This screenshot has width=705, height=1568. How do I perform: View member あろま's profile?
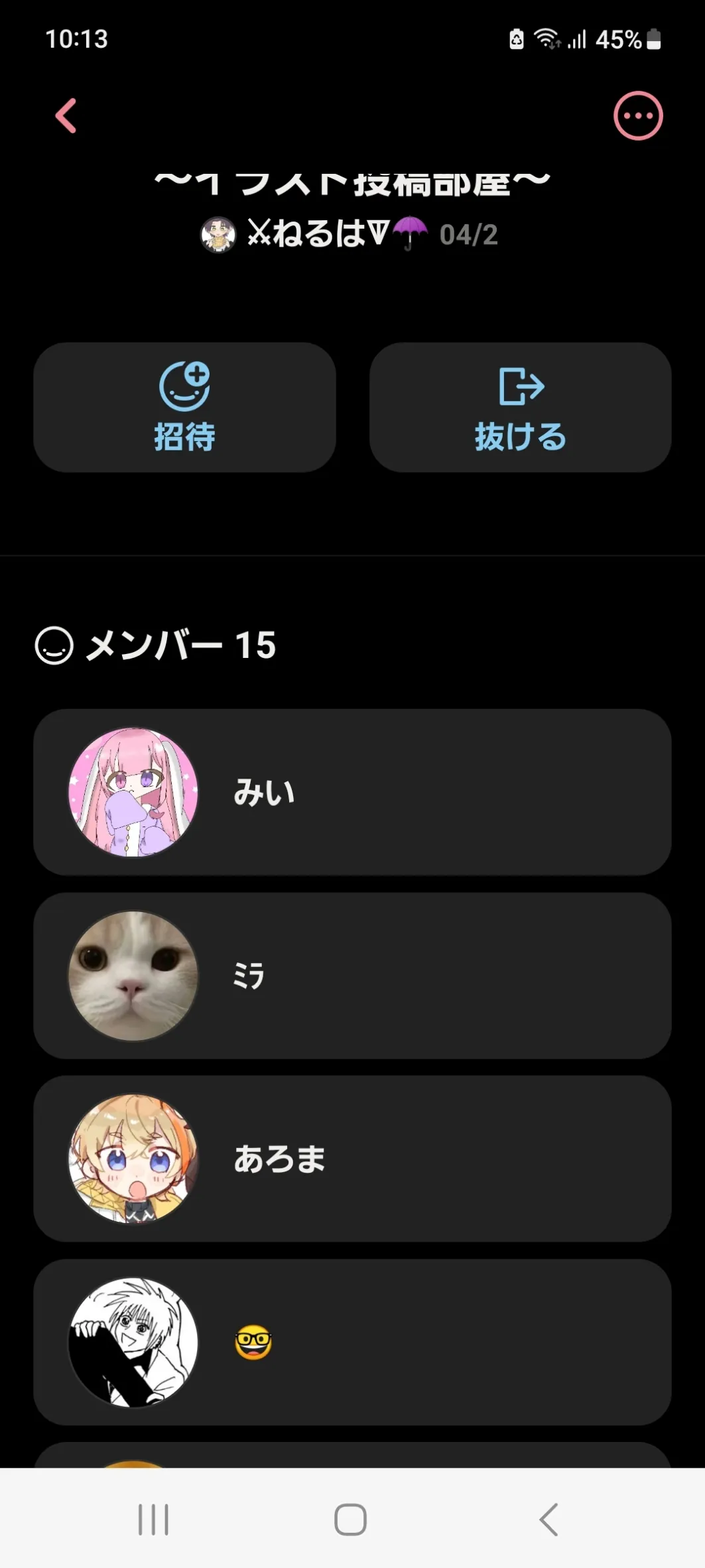click(x=352, y=1159)
